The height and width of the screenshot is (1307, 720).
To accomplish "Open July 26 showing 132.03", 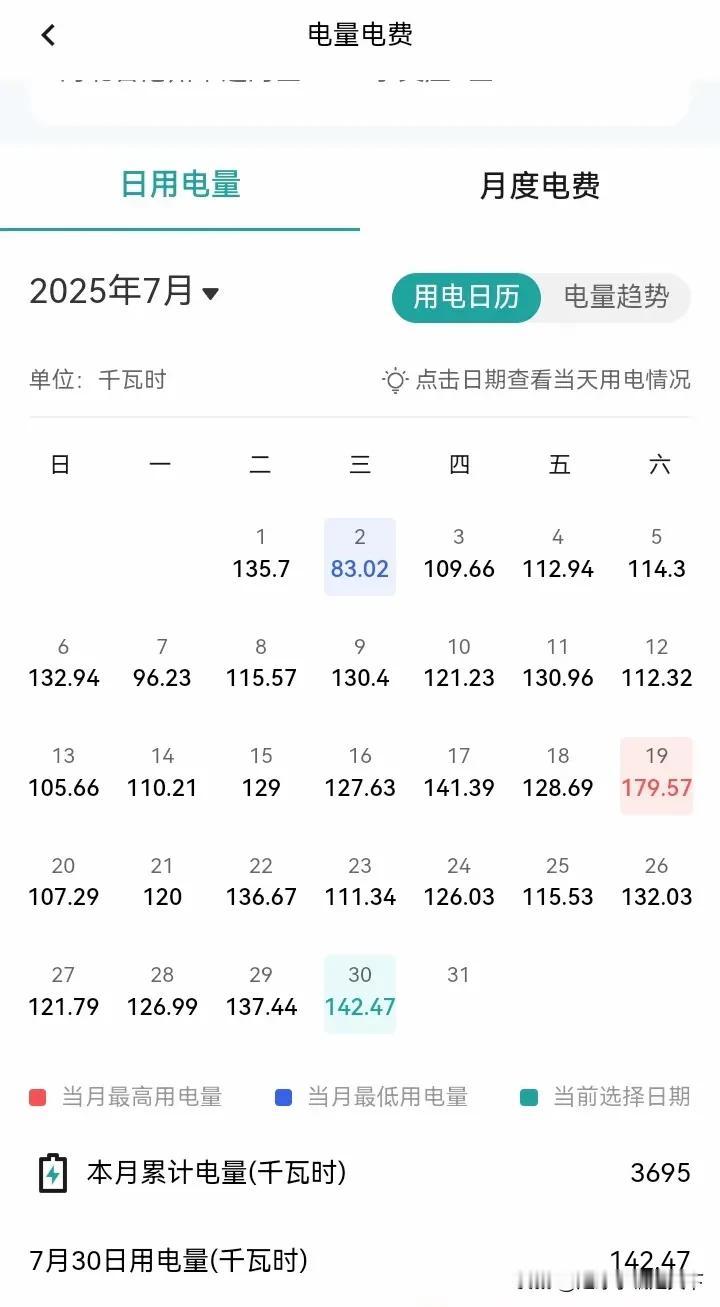I will (657, 884).
